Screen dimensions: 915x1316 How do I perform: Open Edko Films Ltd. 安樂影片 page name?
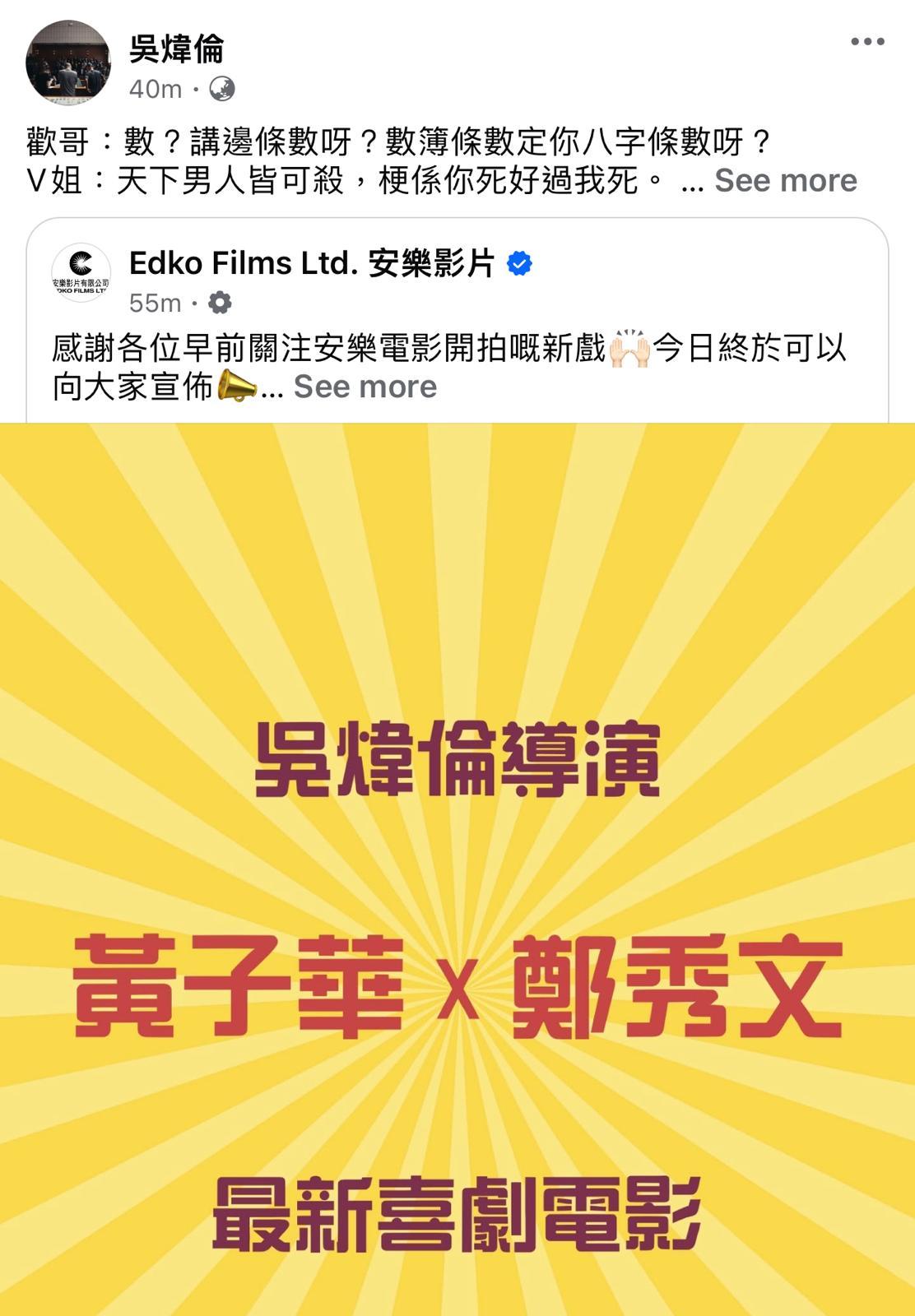(311, 263)
